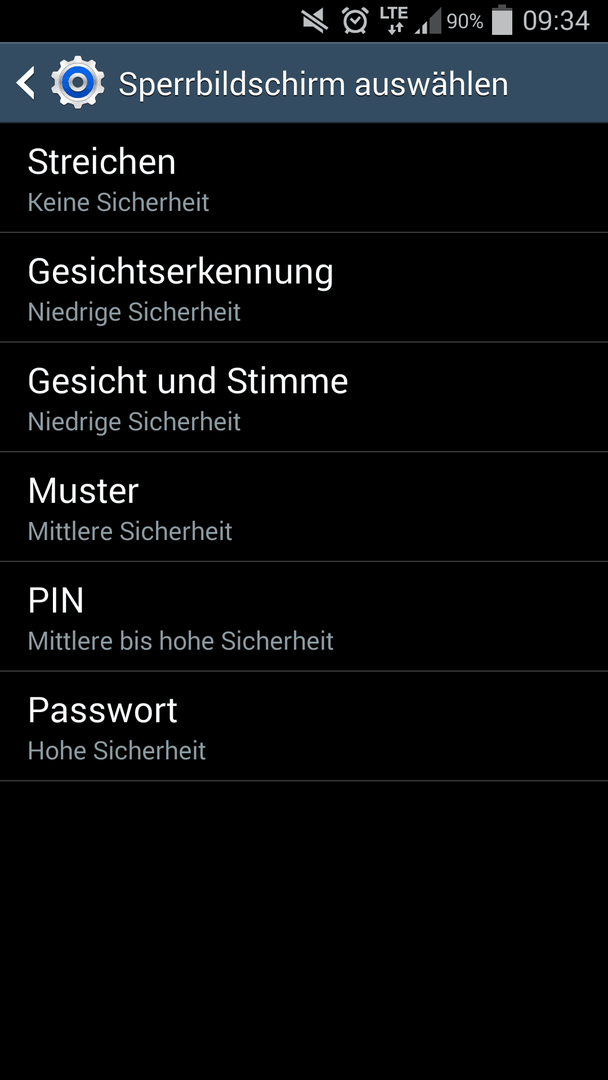Image resolution: width=608 pixels, height=1080 pixels.
Task: Open Gesicht und Stimme option
Action: [x=304, y=397]
